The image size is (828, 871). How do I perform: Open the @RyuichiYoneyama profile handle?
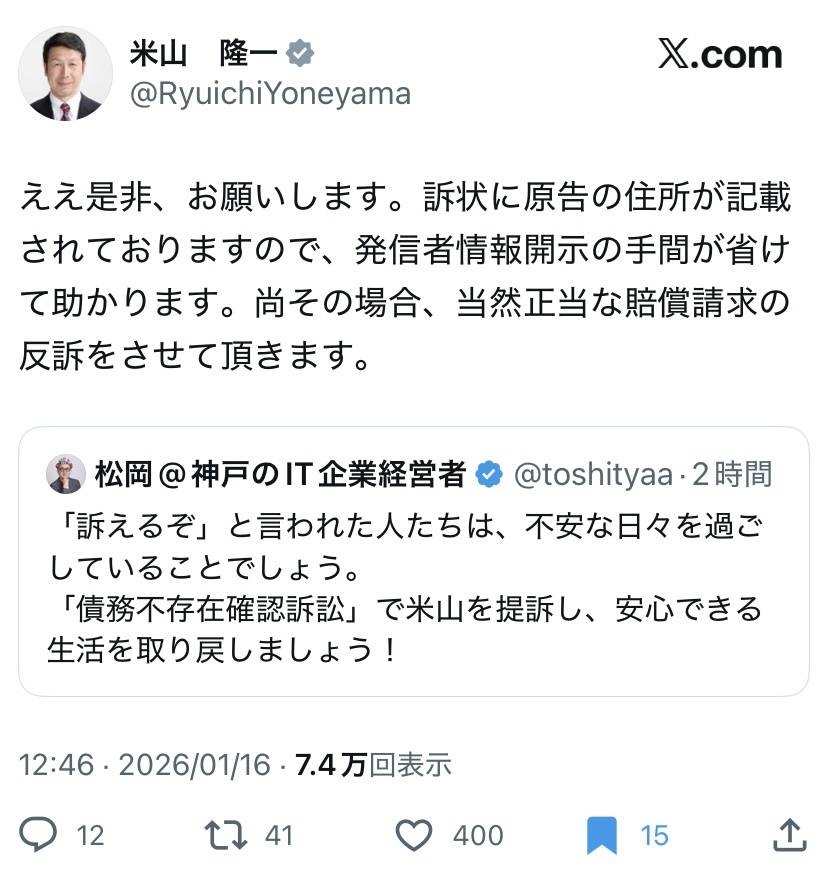tap(270, 95)
